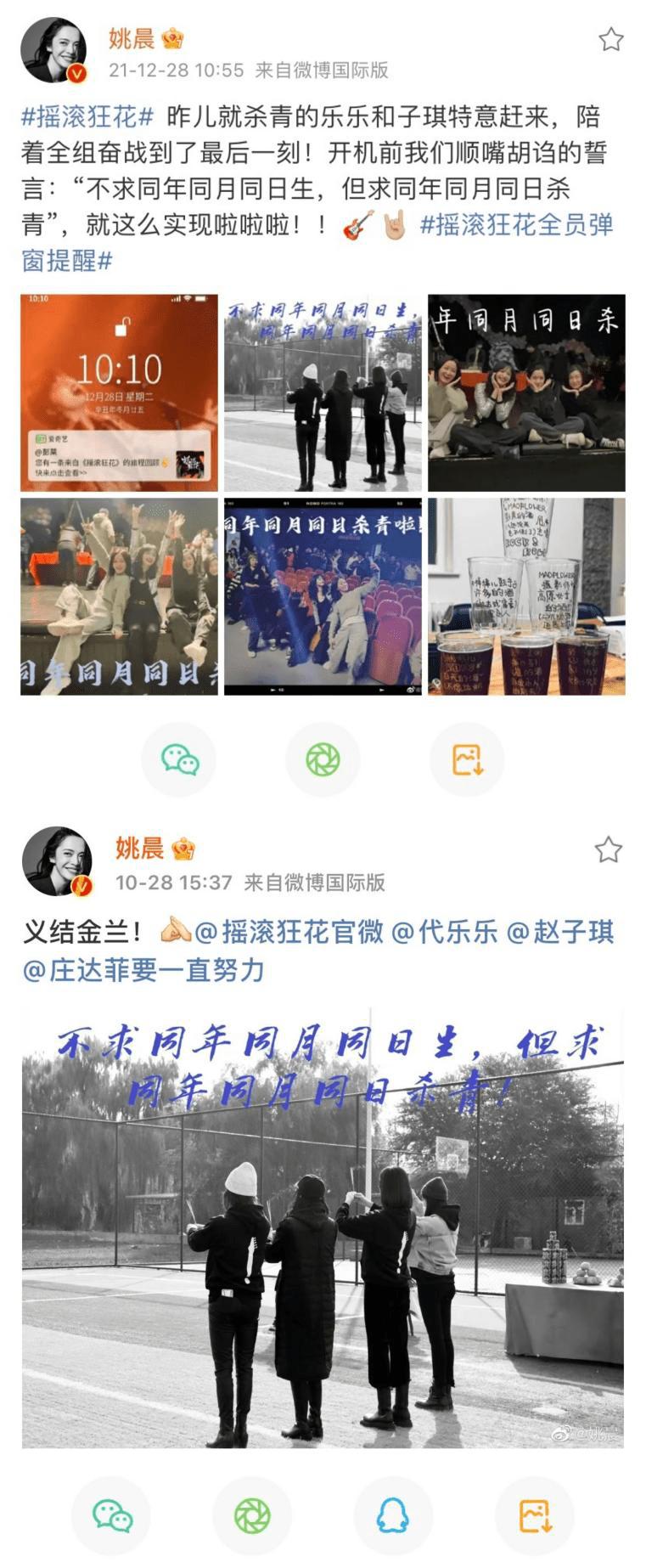The height and width of the screenshot is (1568, 646).
Task: Star the 10-28 义结金兰 post
Action: pos(608,849)
